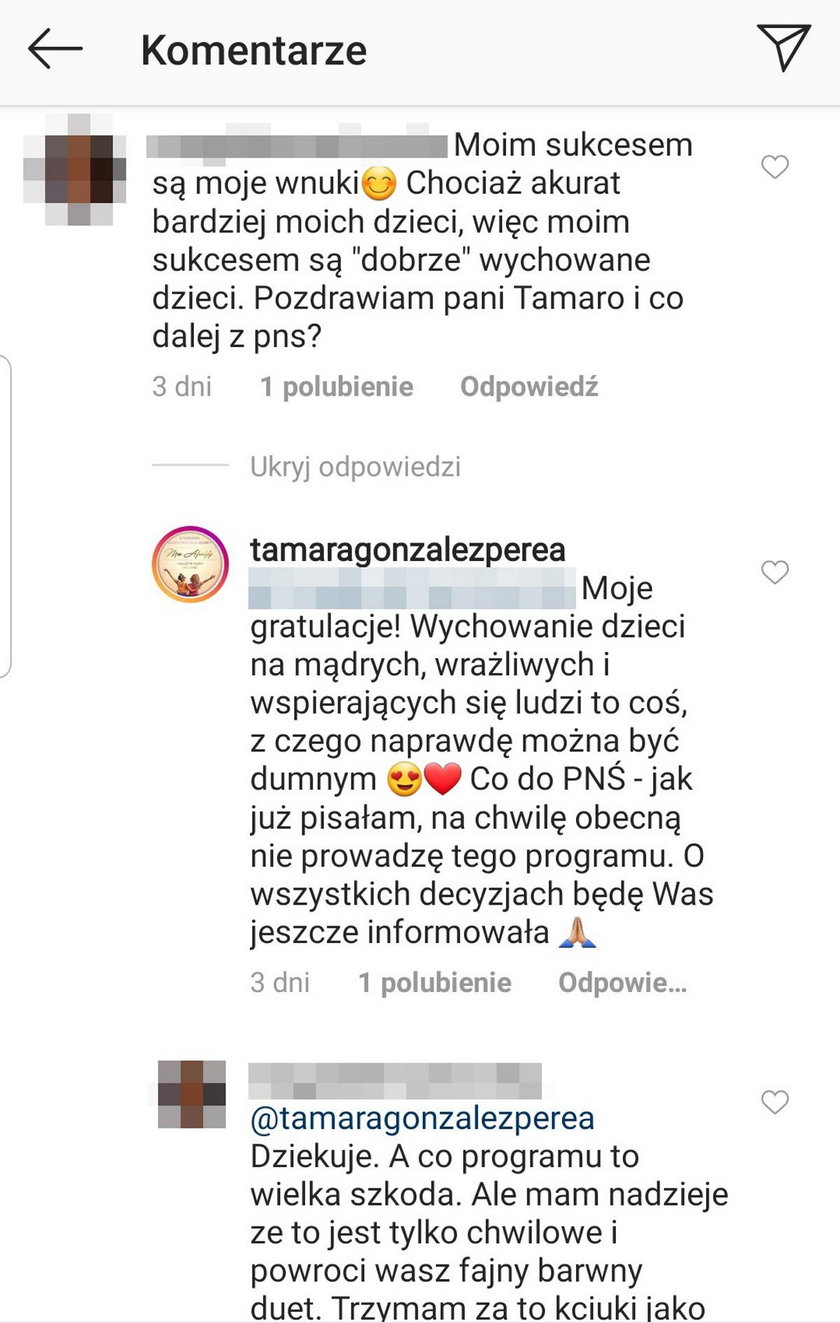Open the tamaragonzalezperea username
840x1323 pixels.
(407, 549)
